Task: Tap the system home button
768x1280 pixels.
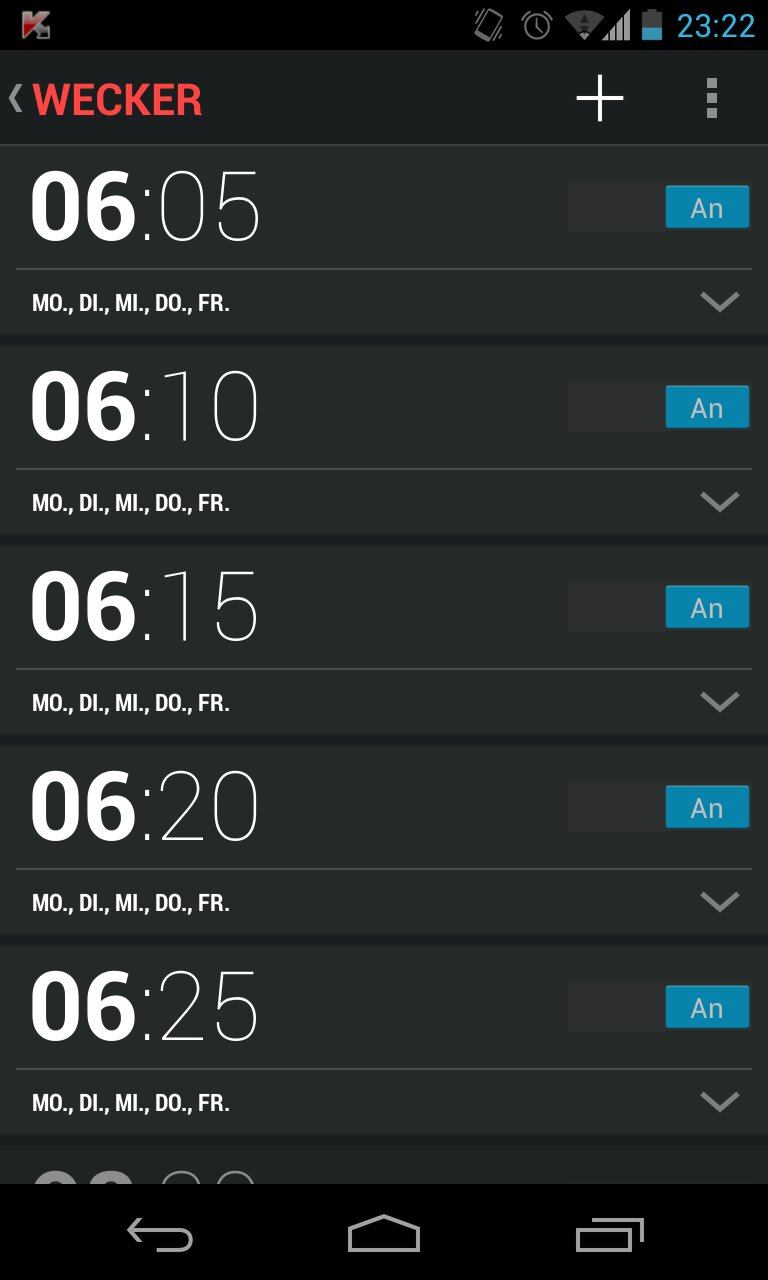Action: 384,1233
